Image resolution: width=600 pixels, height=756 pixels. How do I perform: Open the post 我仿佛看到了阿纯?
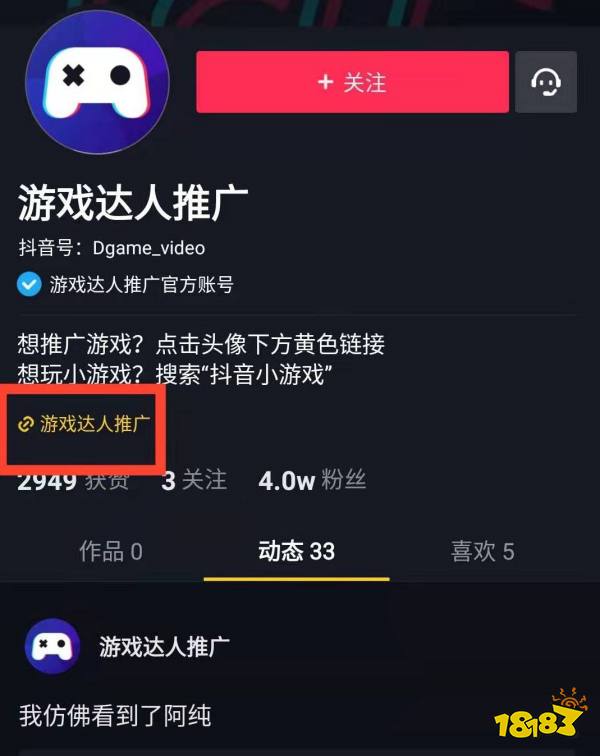(115, 715)
